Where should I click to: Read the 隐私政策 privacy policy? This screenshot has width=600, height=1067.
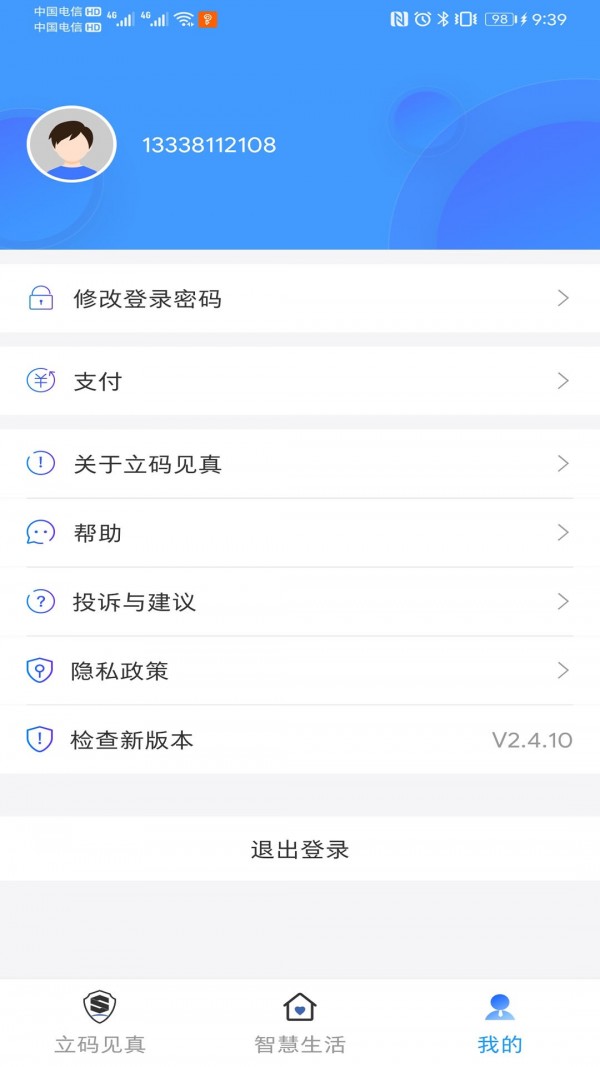click(300, 671)
